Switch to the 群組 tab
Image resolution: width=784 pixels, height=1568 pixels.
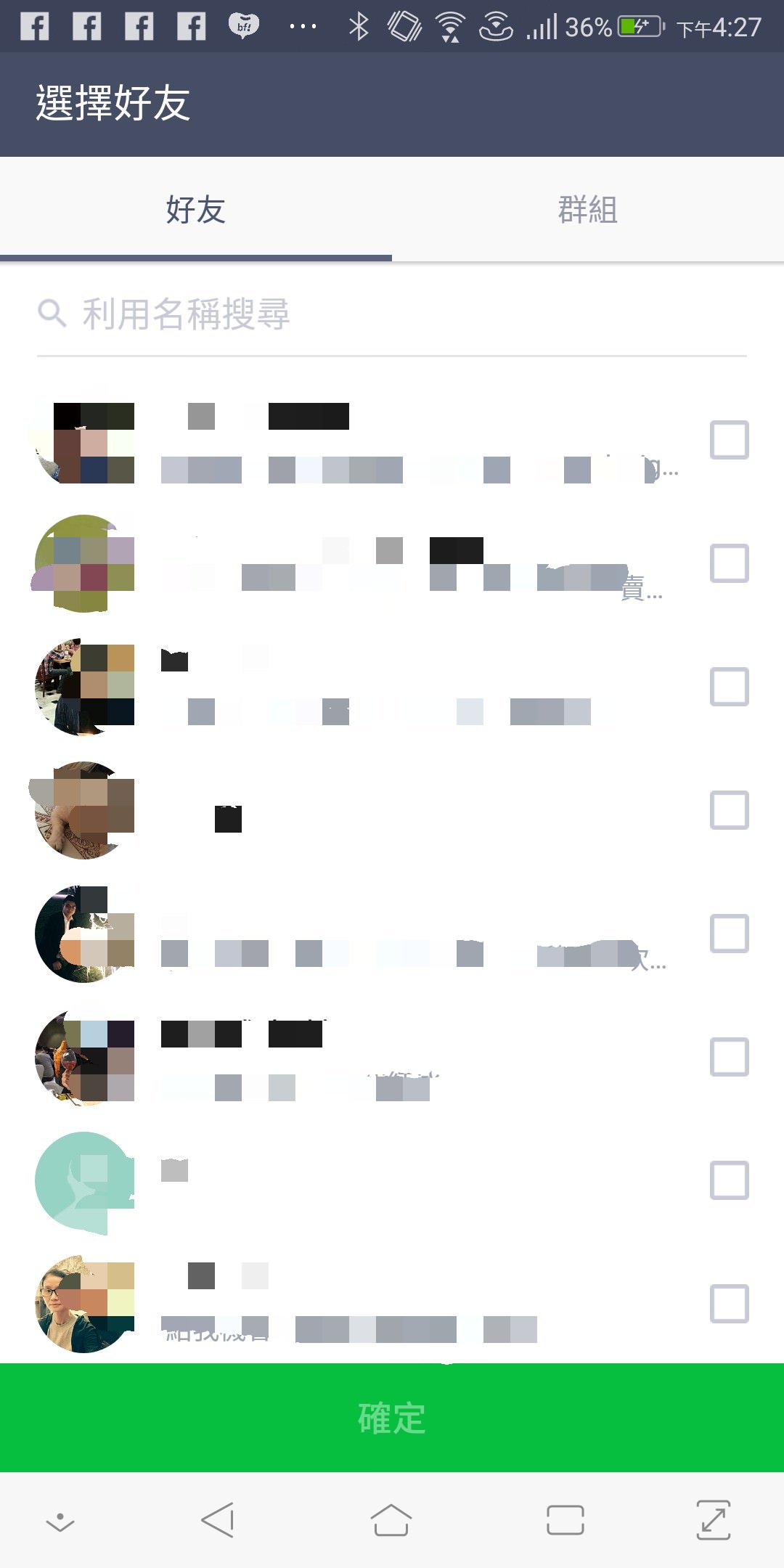pyautogui.click(x=587, y=211)
